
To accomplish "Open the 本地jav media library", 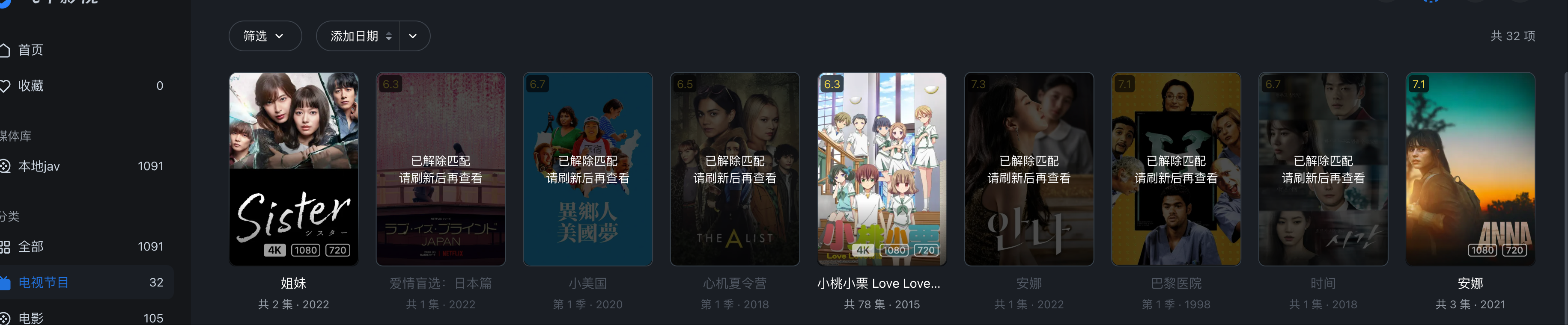I will (39, 166).
